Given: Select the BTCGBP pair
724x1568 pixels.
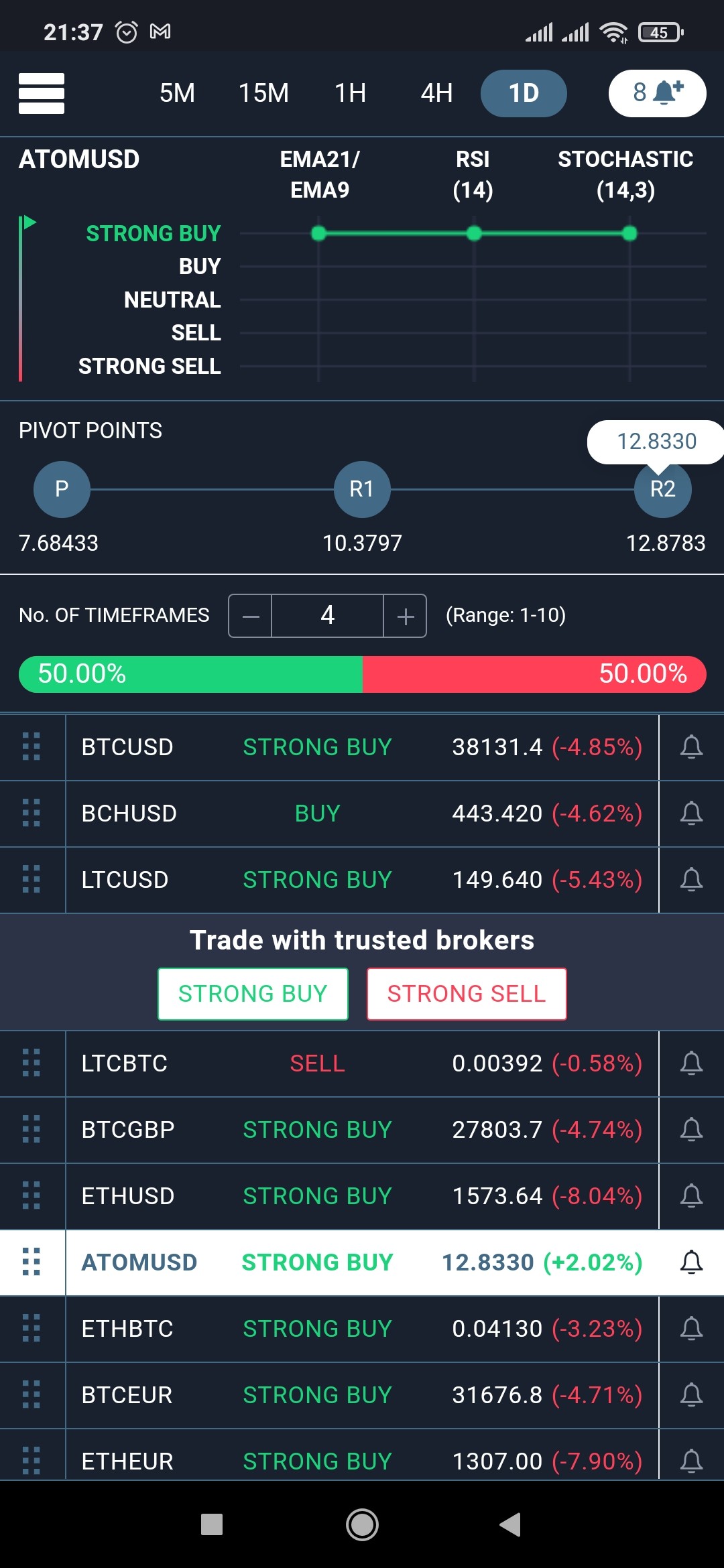Looking at the screenshot, I should tap(362, 1130).
